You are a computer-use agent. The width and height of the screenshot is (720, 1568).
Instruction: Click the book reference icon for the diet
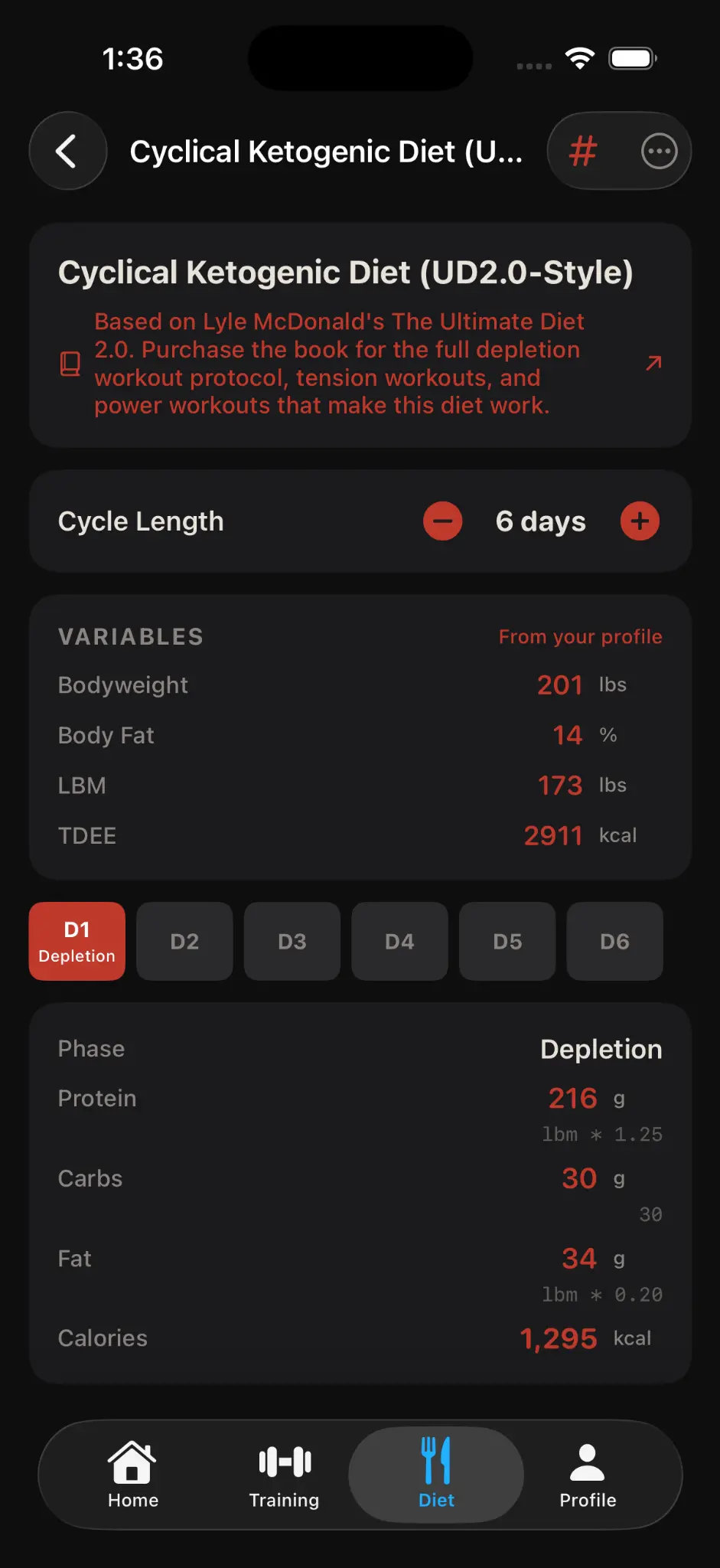pos(70,363)
